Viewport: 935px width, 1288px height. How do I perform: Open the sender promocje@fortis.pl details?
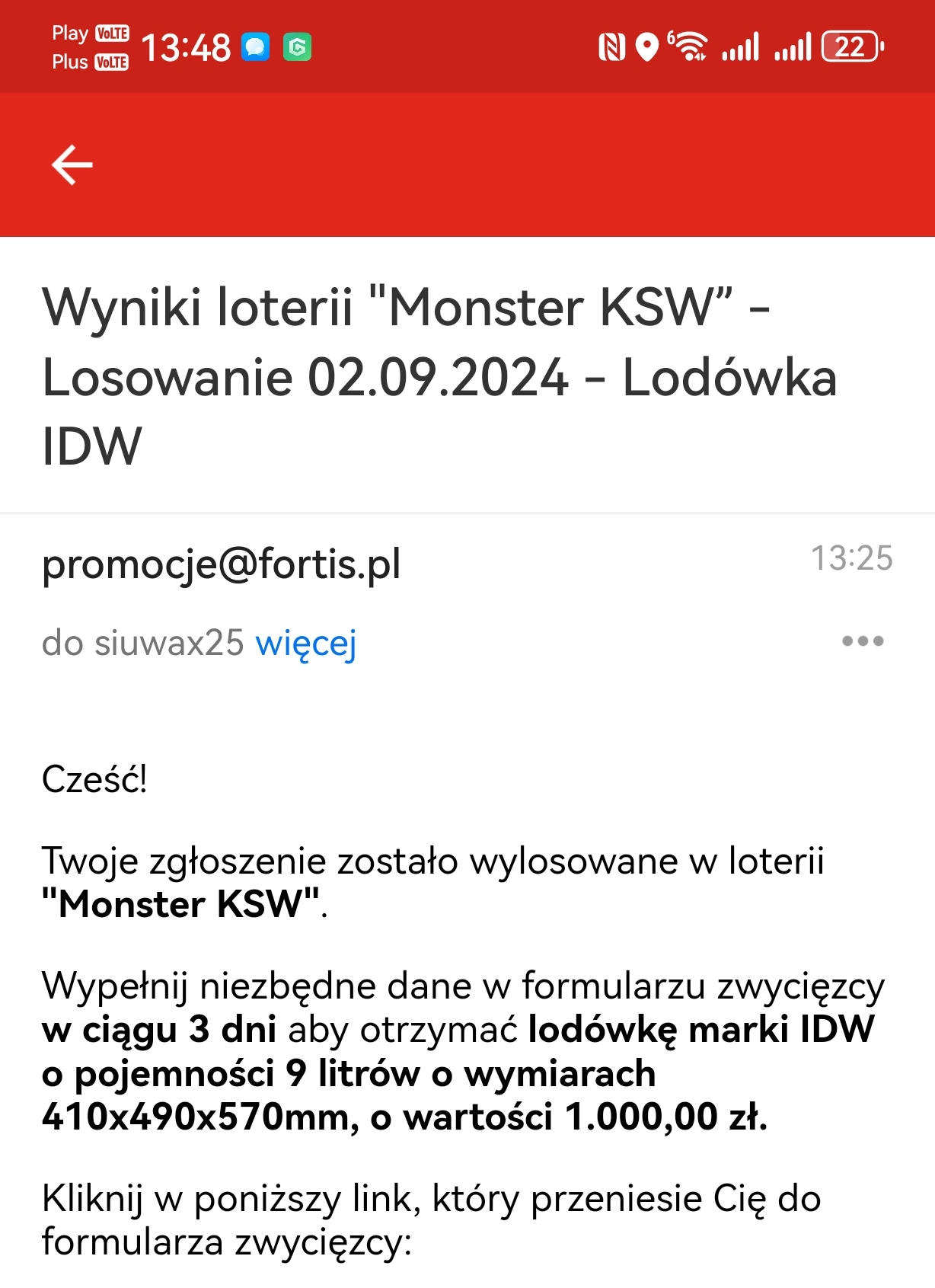point(221,564)
